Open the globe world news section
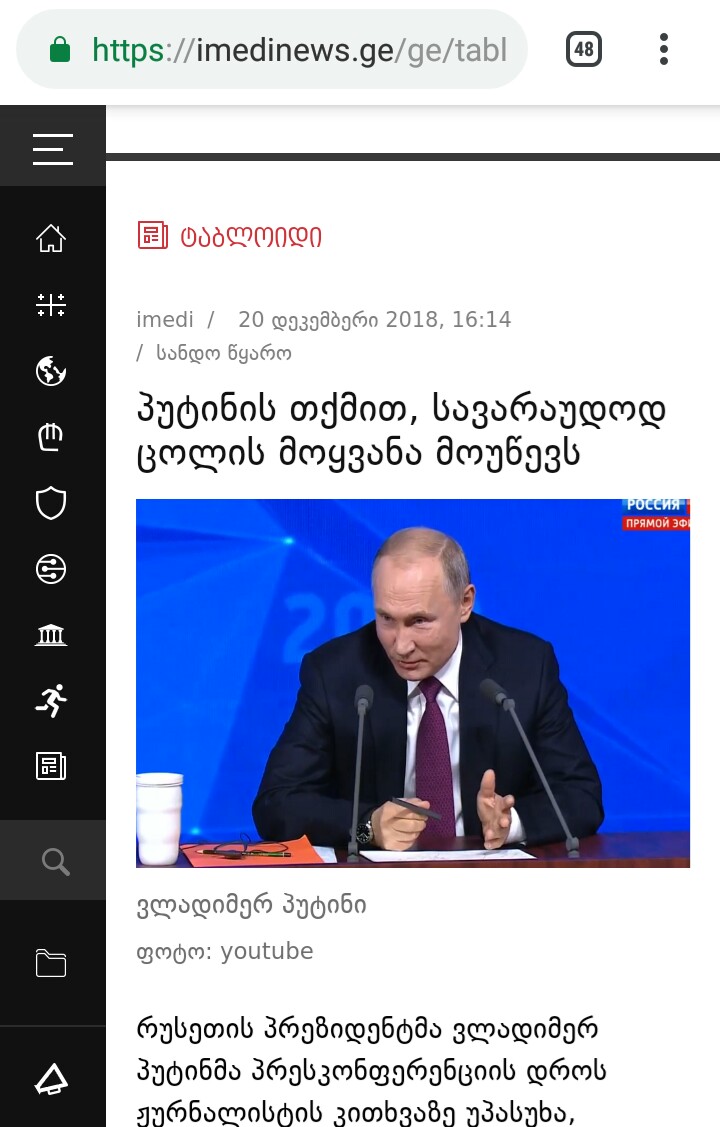Image resolution: width=720 pixels, height=1127 pixels. point(51,371)
